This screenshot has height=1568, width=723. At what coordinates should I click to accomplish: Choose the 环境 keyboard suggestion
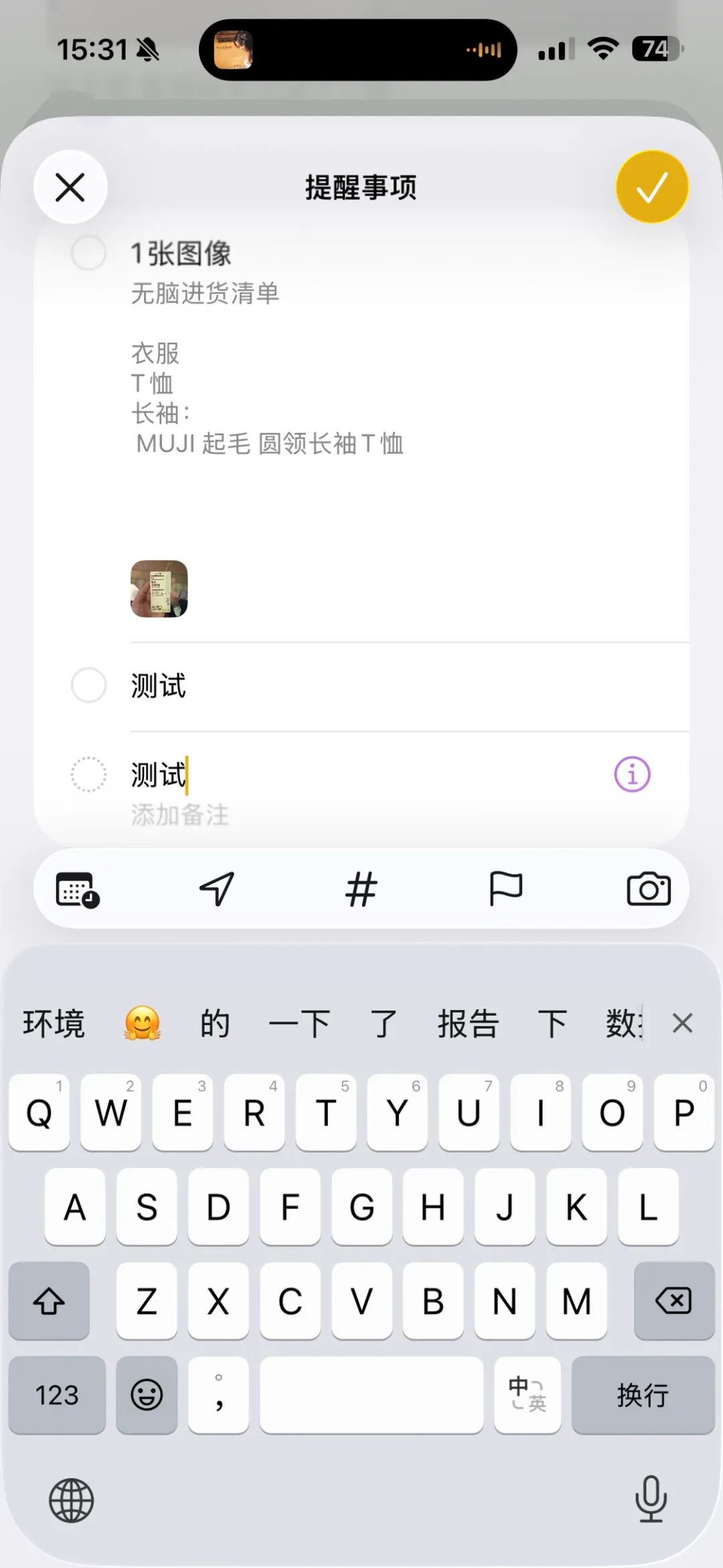click(54, 1023)
